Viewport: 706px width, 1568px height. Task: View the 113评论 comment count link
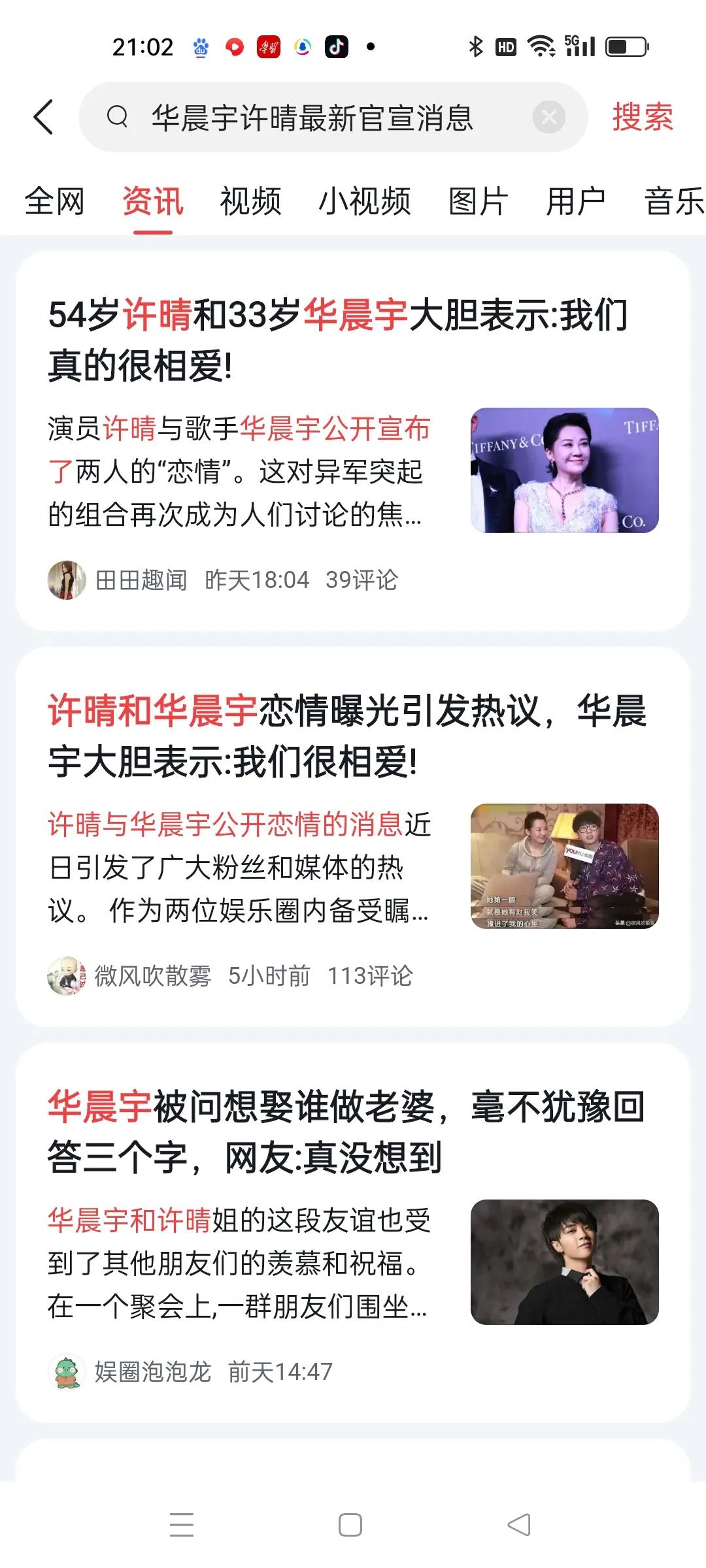coord(371,975)
